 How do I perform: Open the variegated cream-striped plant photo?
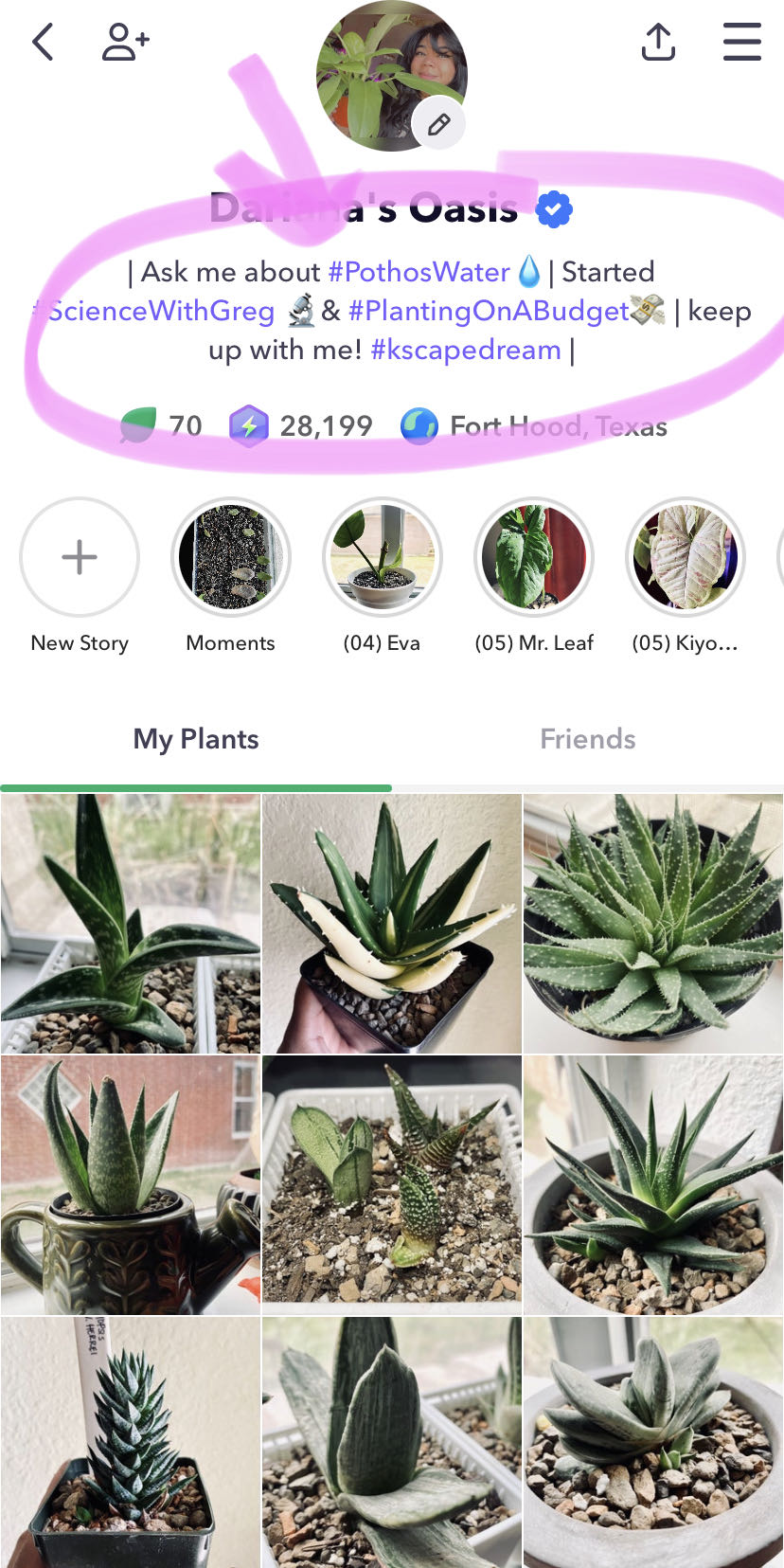point(392,924)
